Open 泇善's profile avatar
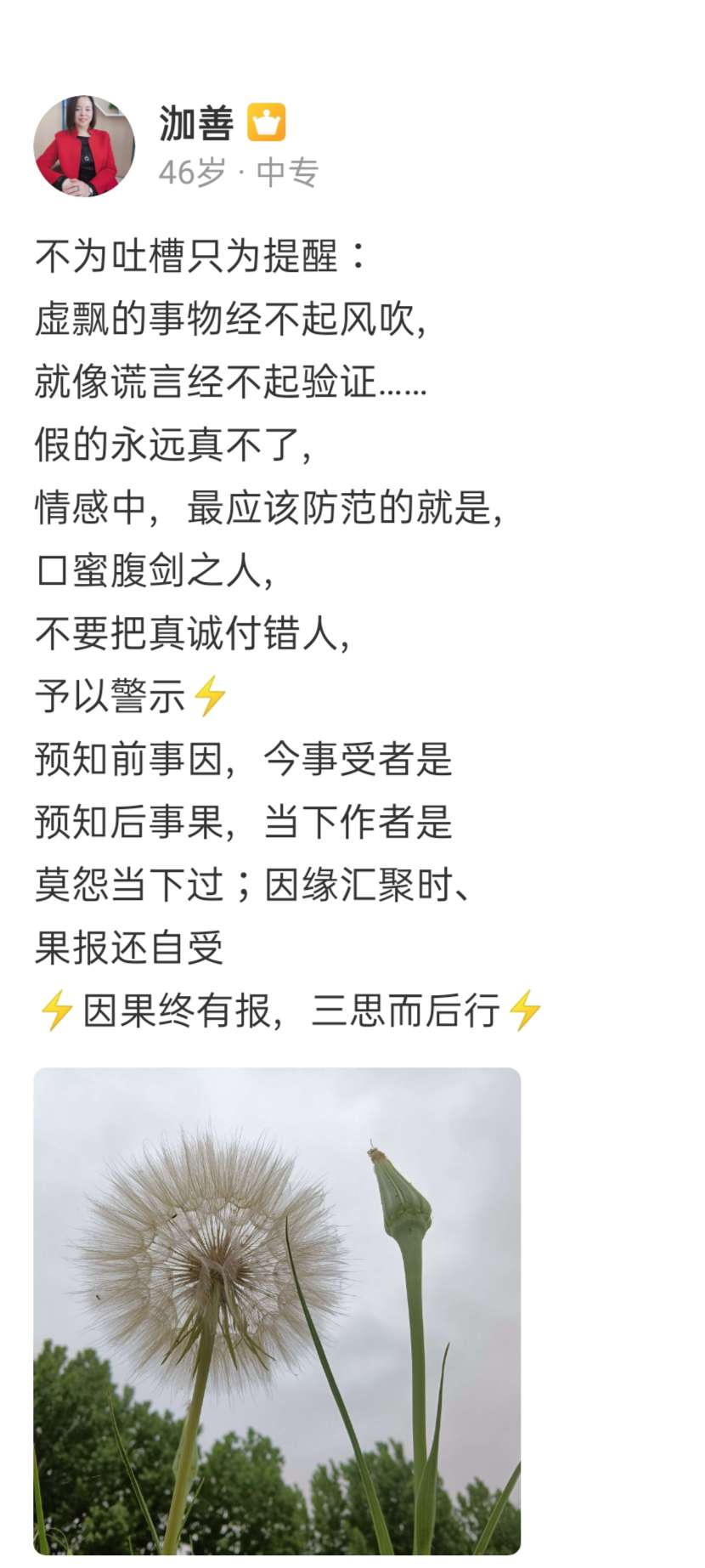 point(83,146)
